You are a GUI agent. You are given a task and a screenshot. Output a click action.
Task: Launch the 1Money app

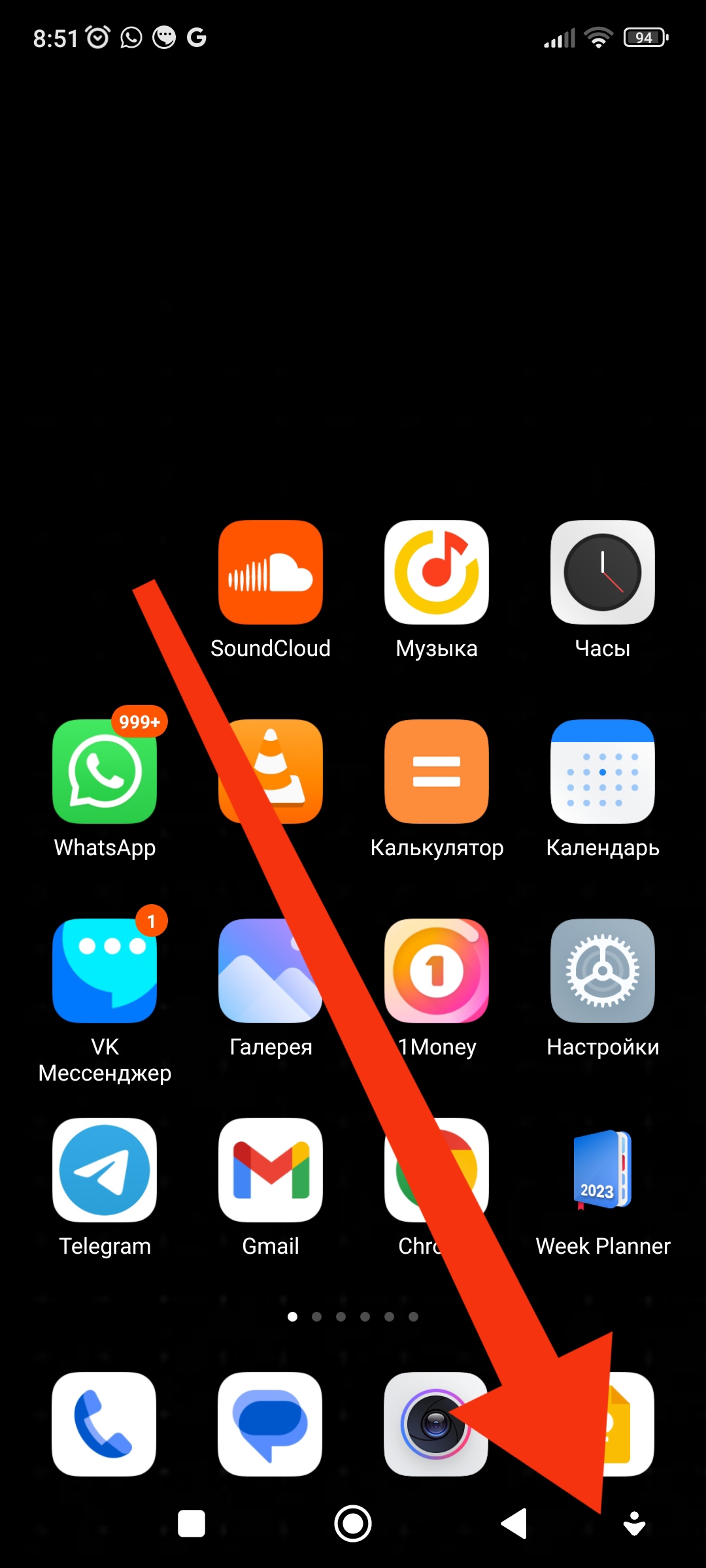coord(436,971)
